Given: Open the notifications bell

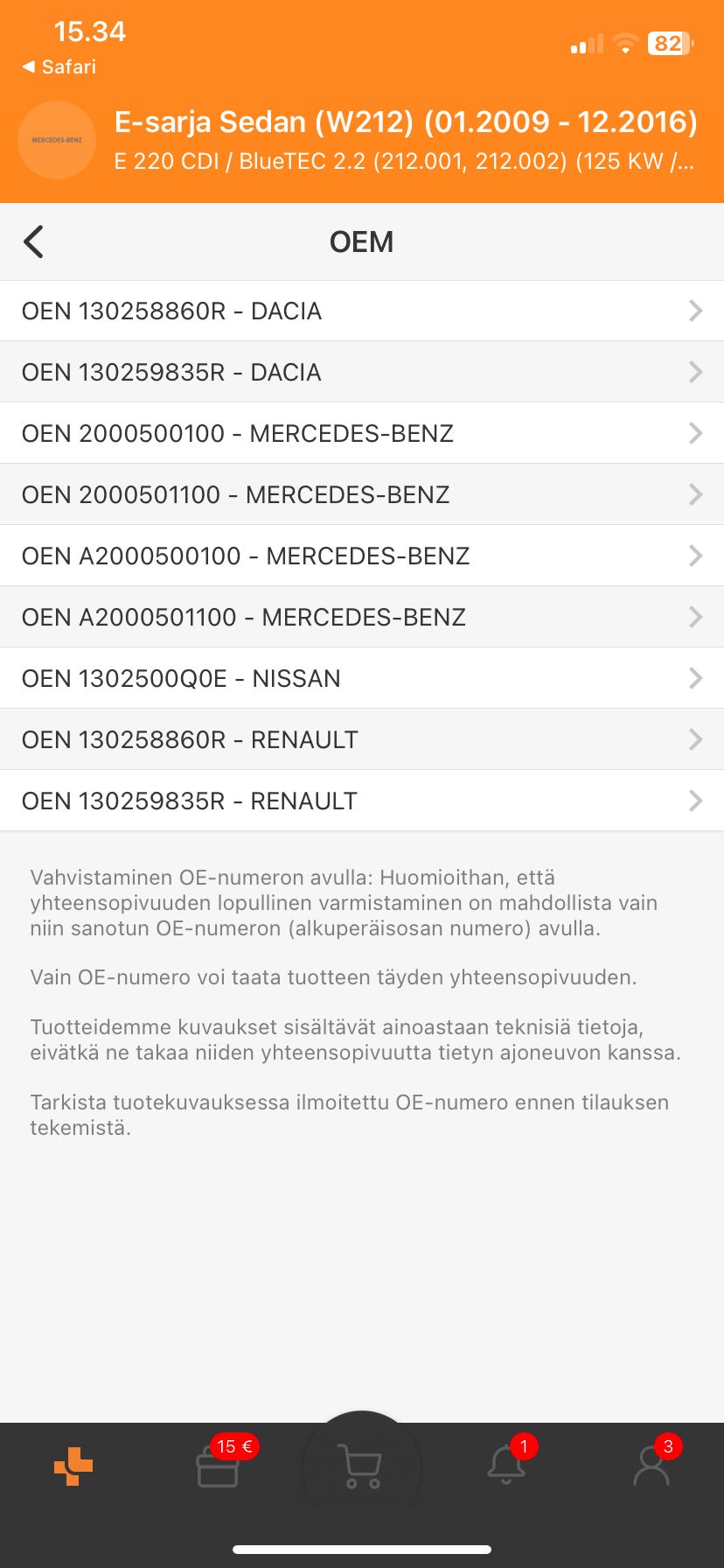Looking at the screenshot, I should 506,1466.
